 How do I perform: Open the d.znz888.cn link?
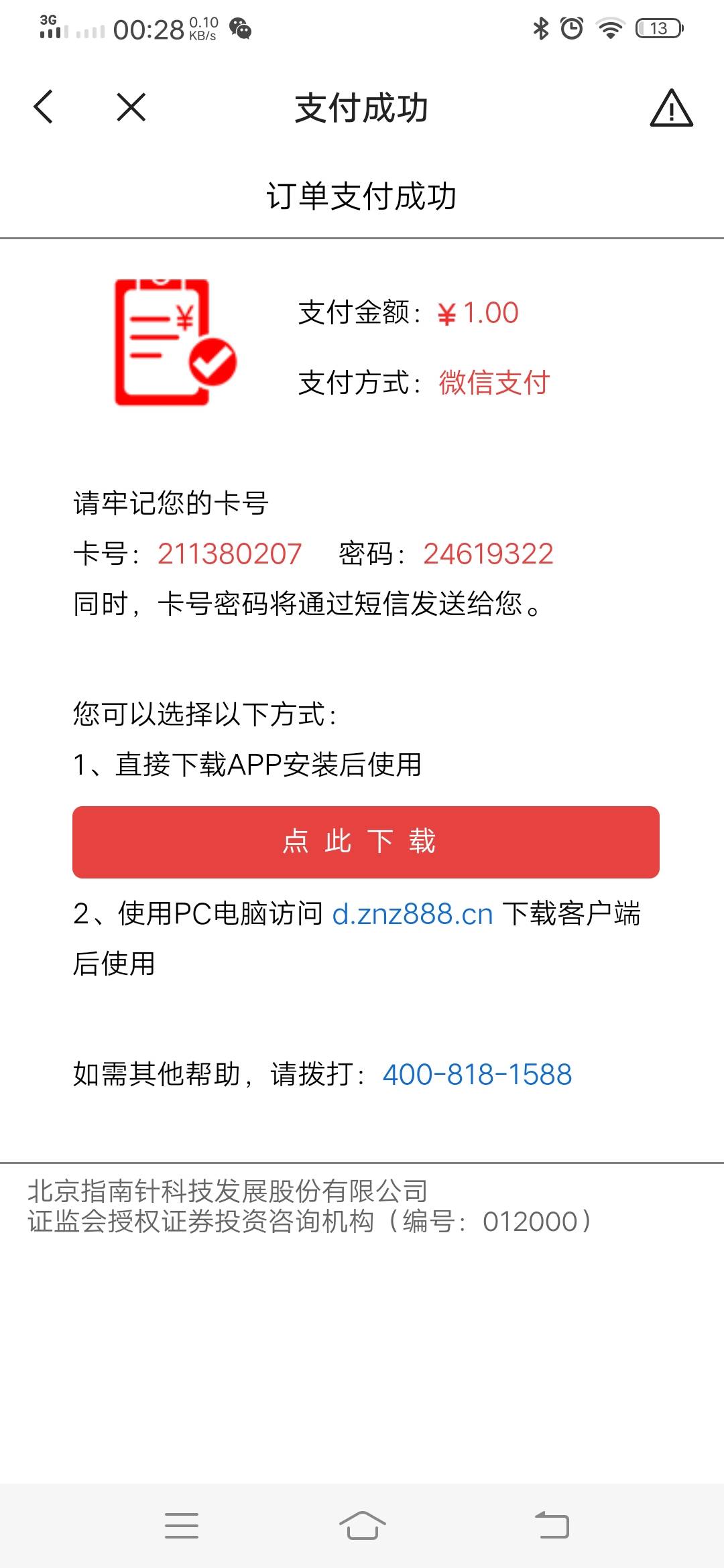click(x=413, y=915)
